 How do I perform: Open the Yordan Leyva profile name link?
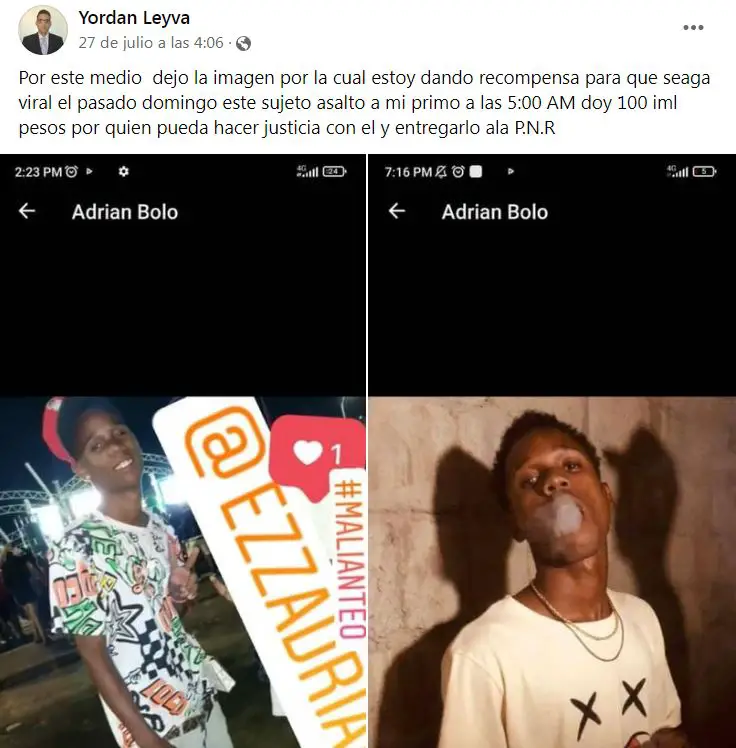coord(134,18)
